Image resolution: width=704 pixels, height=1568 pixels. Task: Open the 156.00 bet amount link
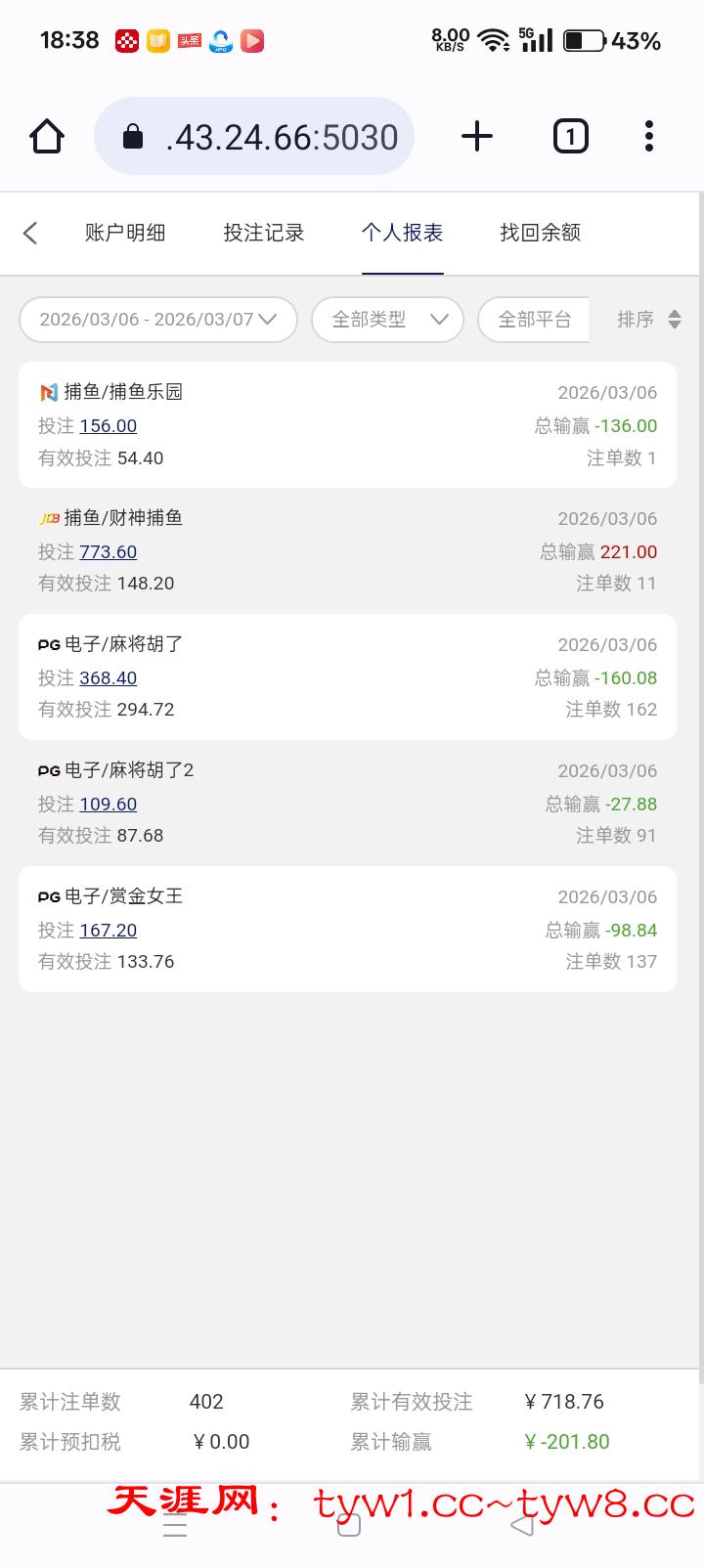tap(109, 426)
